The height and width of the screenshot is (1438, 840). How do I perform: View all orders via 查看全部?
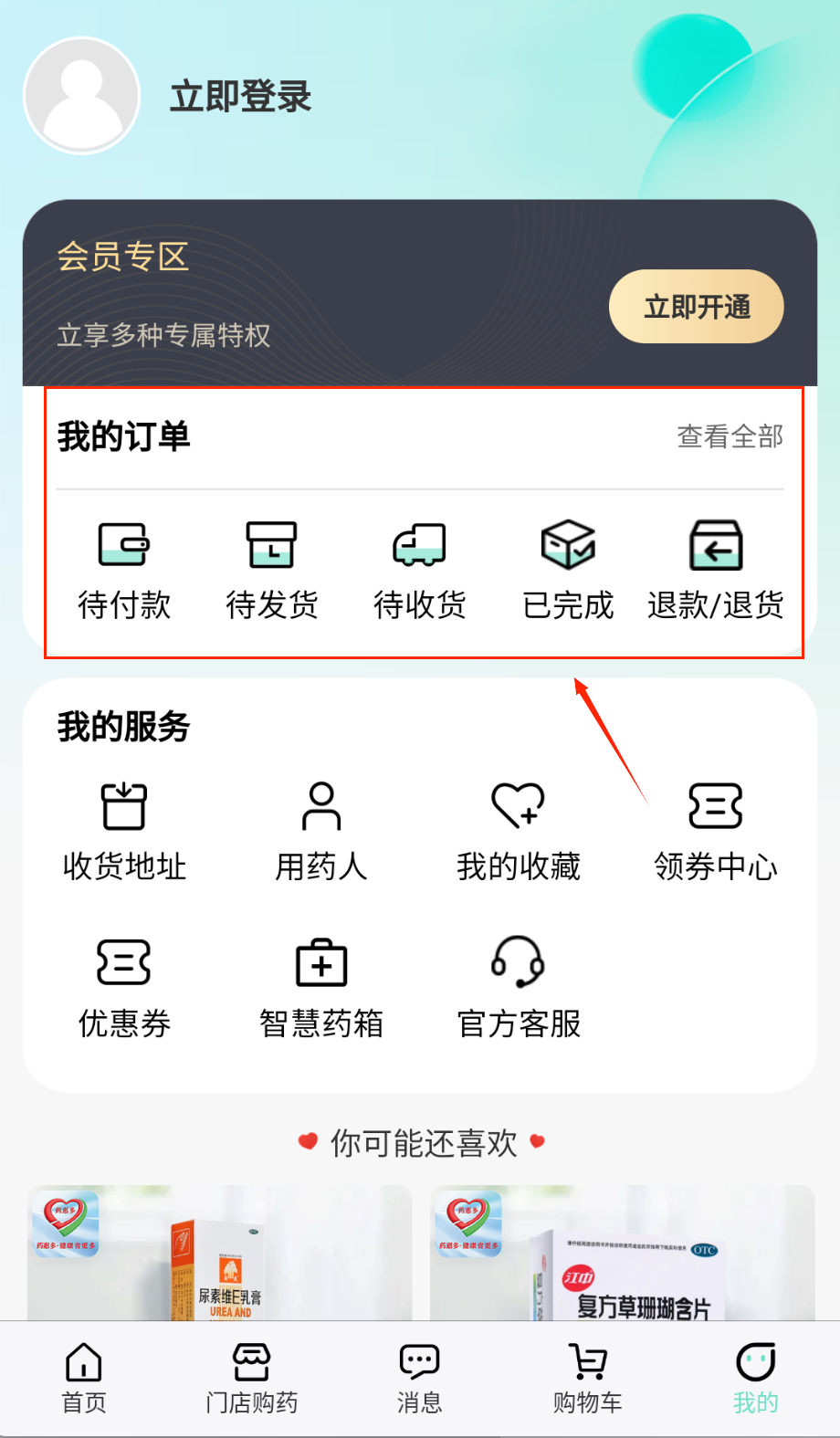730,436
